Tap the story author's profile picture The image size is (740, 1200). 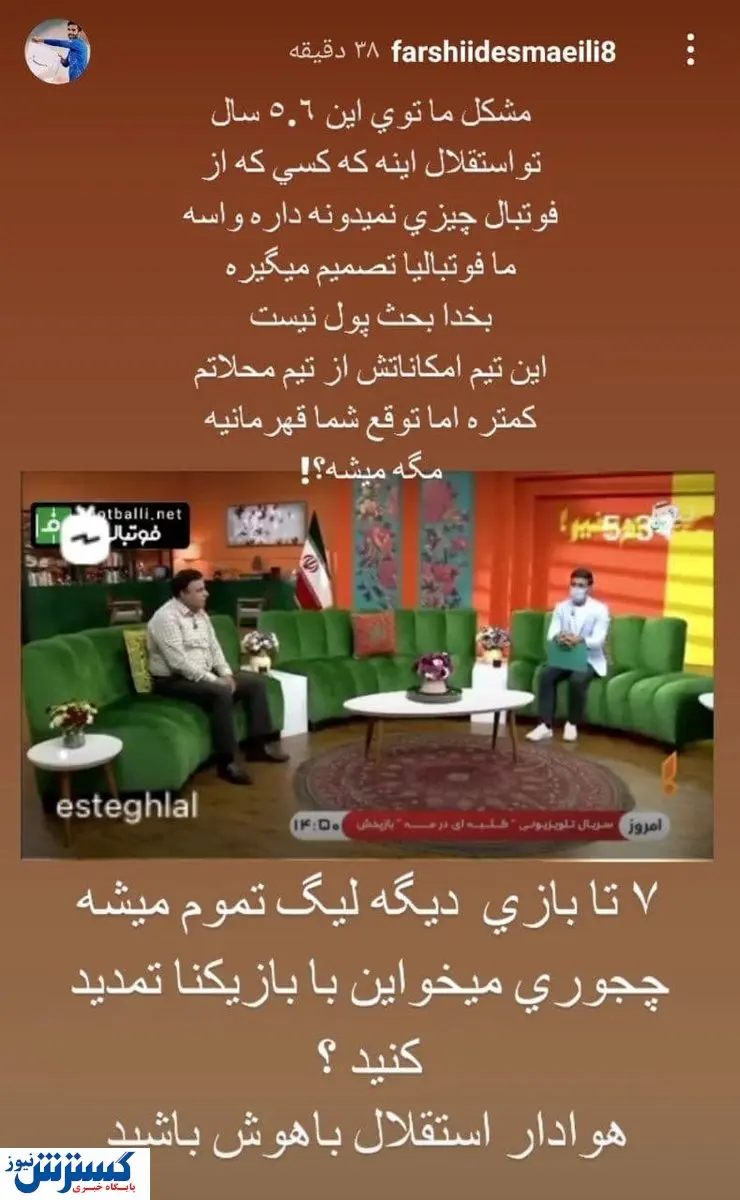point(58,51)
